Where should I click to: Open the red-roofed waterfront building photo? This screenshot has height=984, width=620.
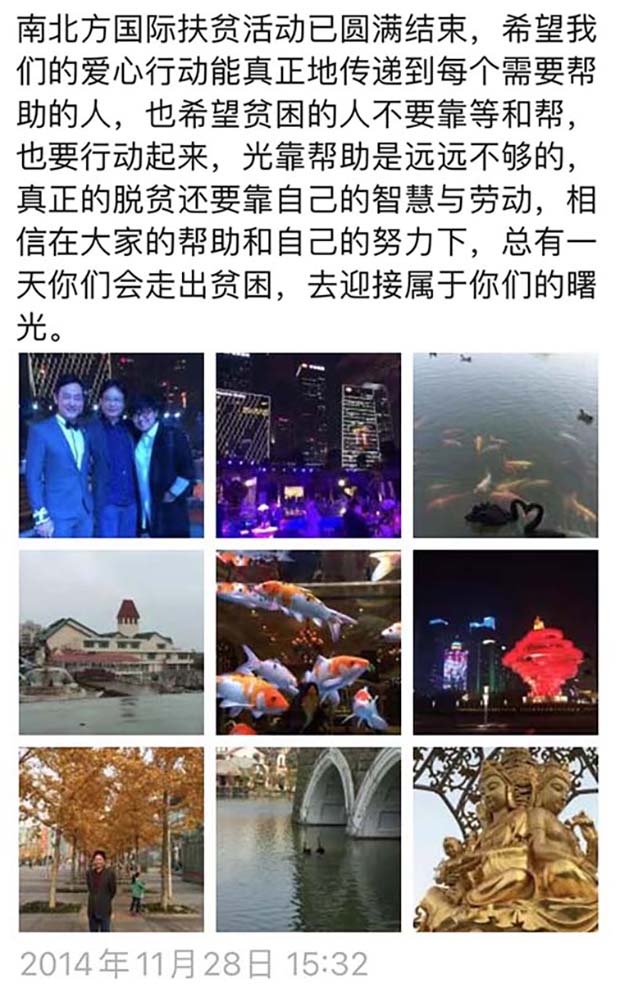(111, 642)
